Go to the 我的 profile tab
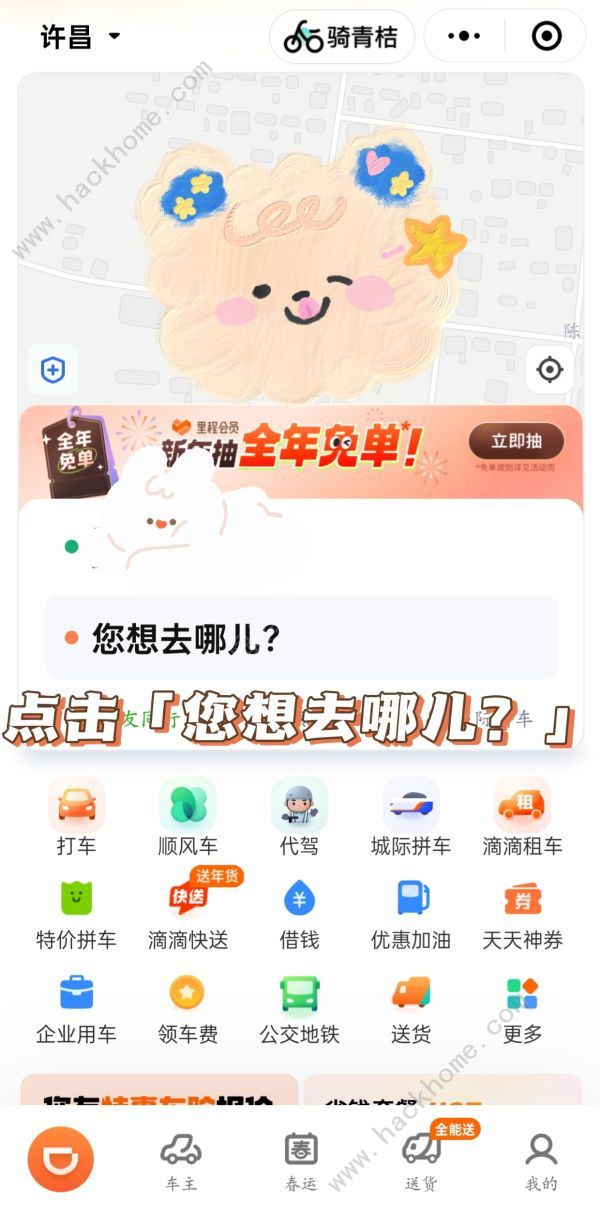The image size is (600, 1210). pos(541,1162)
